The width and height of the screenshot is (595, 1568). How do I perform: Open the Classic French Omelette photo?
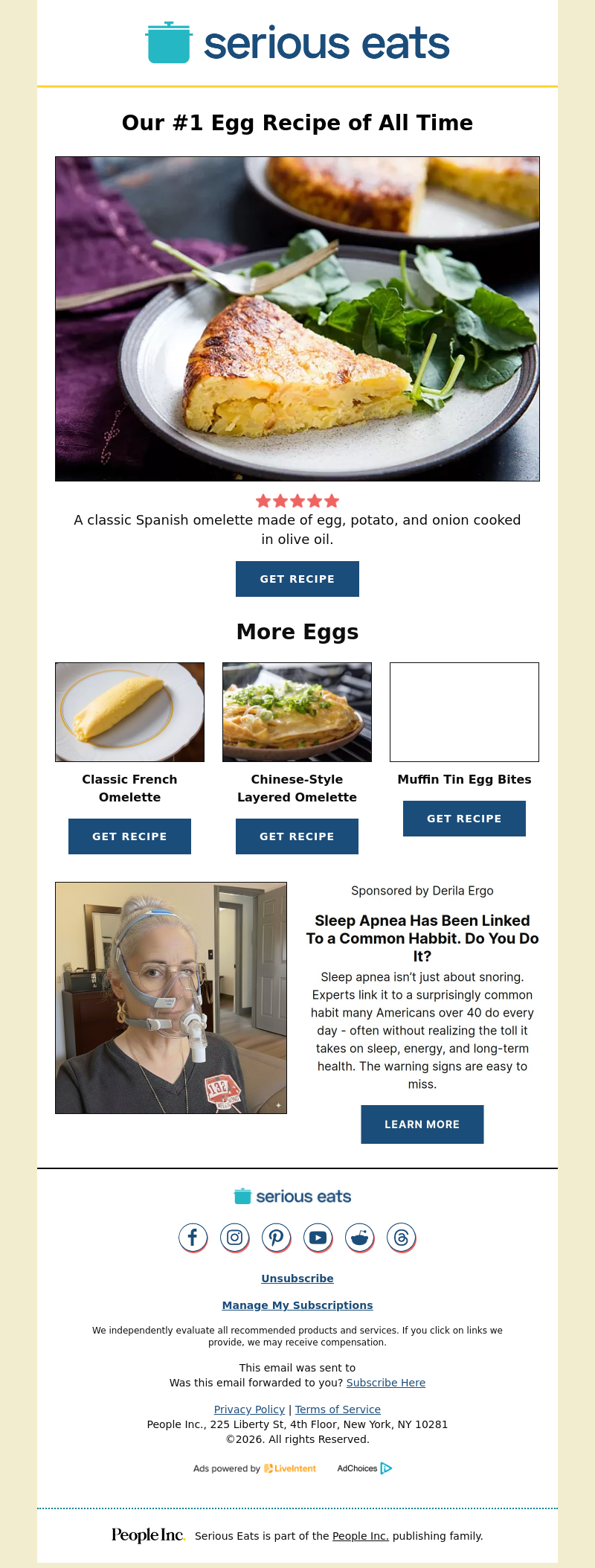pyautogui.click(x=129, y=712)
